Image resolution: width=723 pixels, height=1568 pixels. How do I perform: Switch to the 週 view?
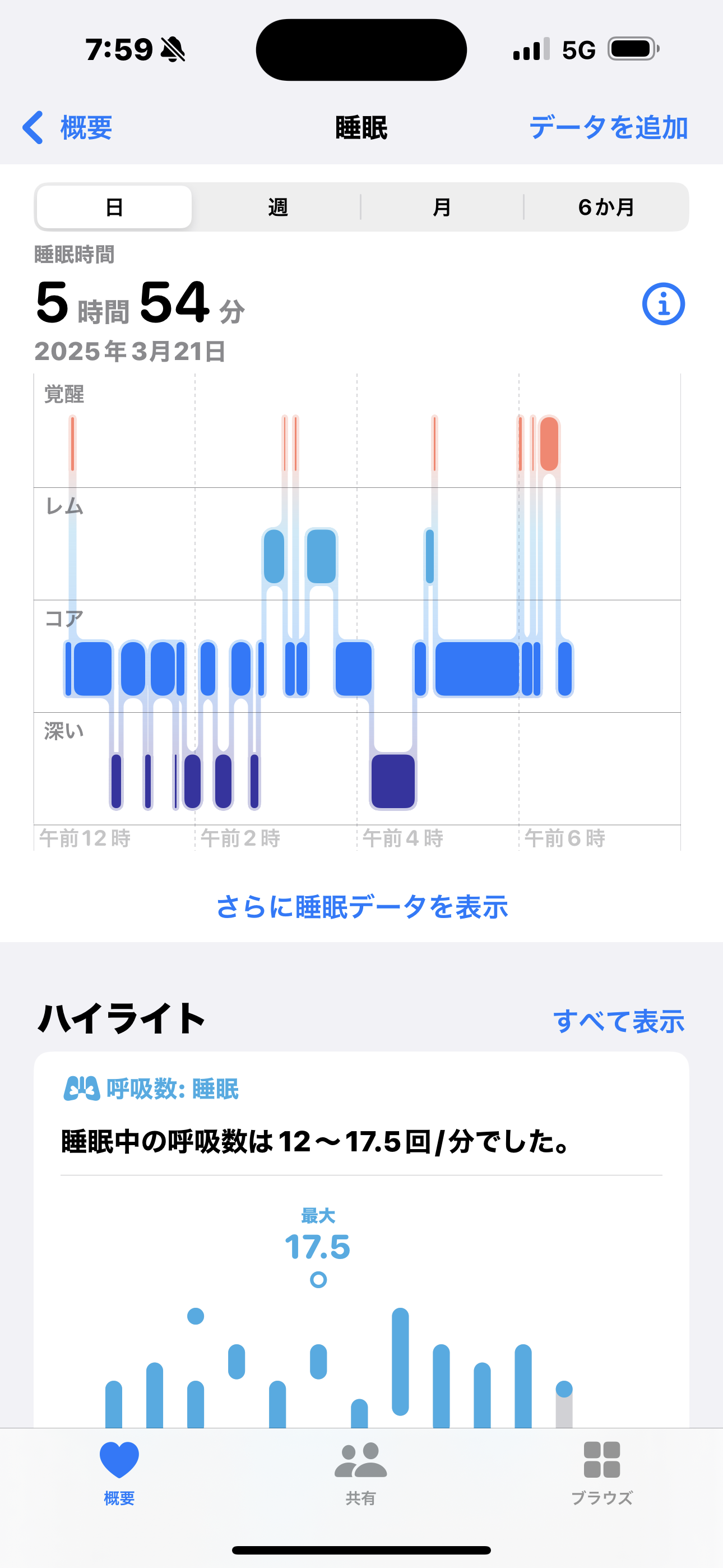[x=278, y=207]
